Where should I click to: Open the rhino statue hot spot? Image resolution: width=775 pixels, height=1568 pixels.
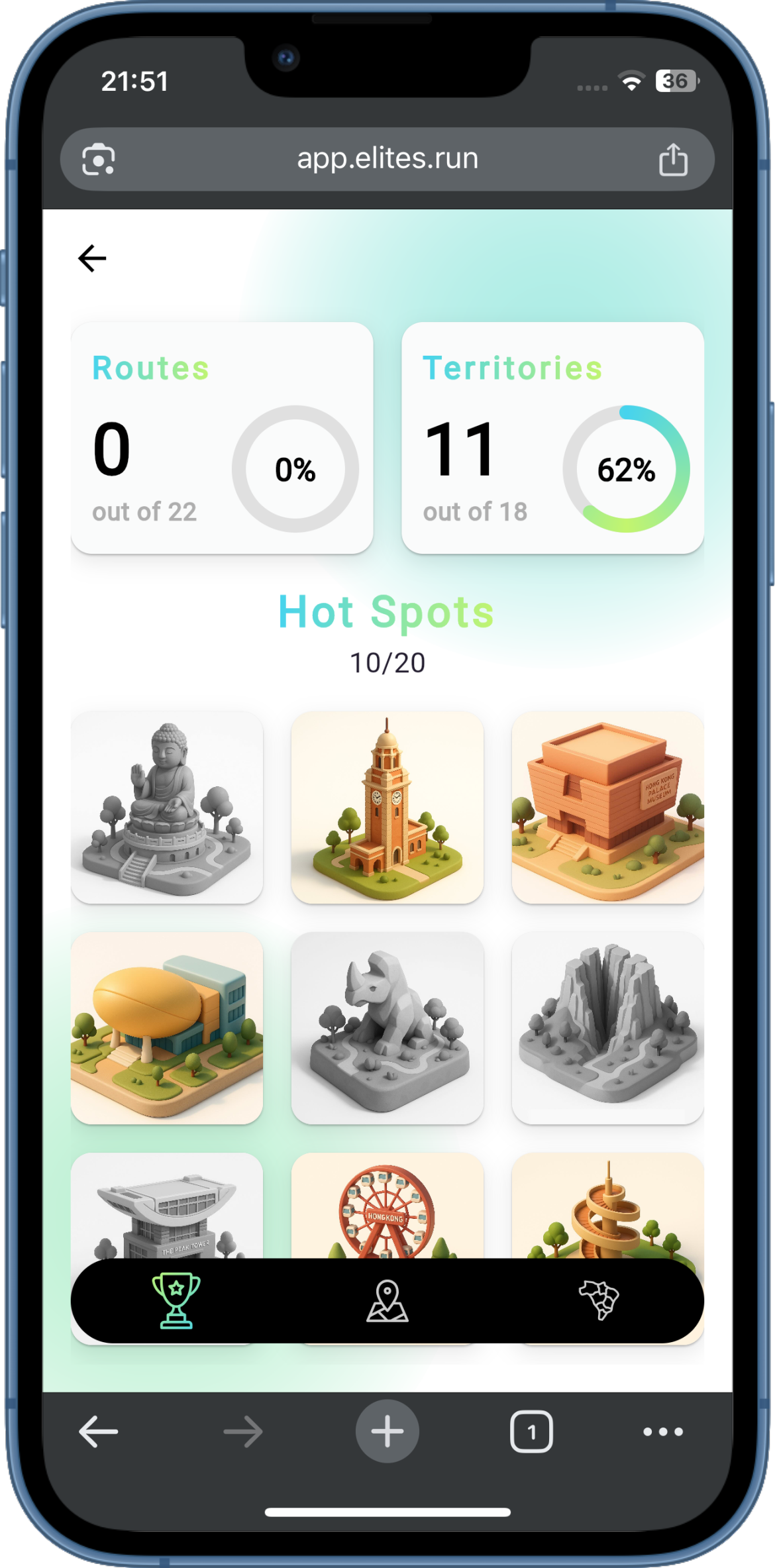tap(387, 1028)
